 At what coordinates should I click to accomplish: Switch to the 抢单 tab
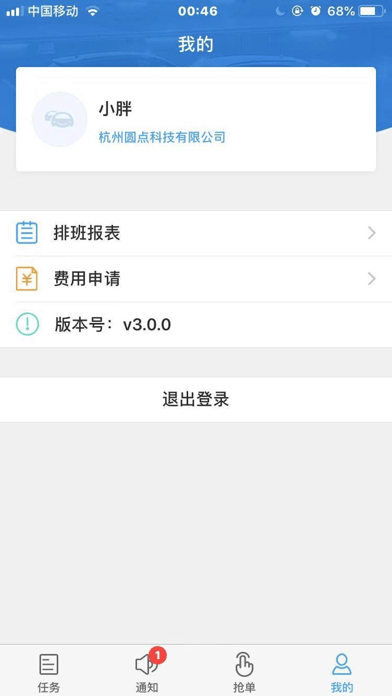coord(245,671)
